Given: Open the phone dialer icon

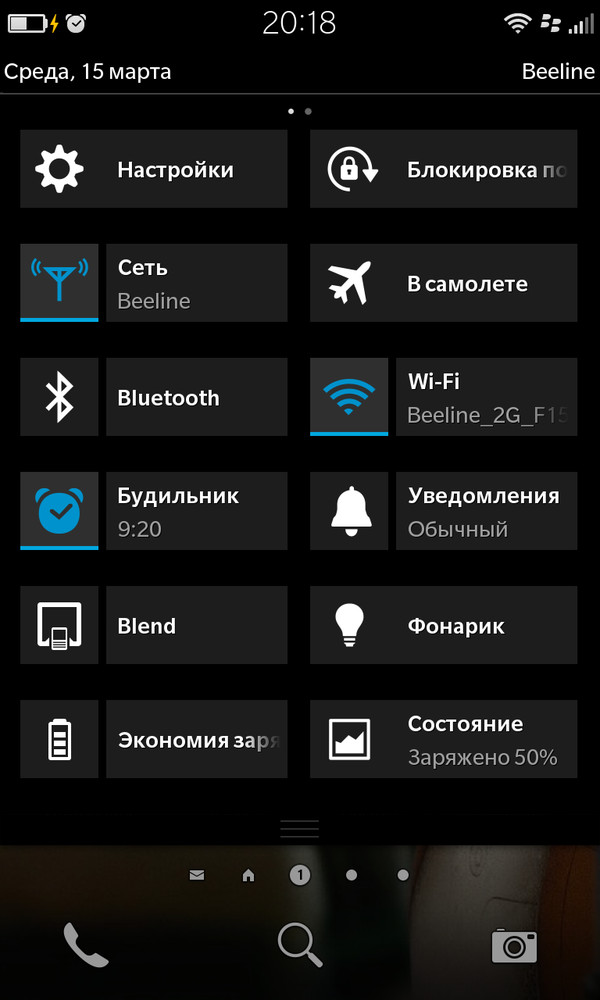Looking at the screenshot, I should pos(85,943).
